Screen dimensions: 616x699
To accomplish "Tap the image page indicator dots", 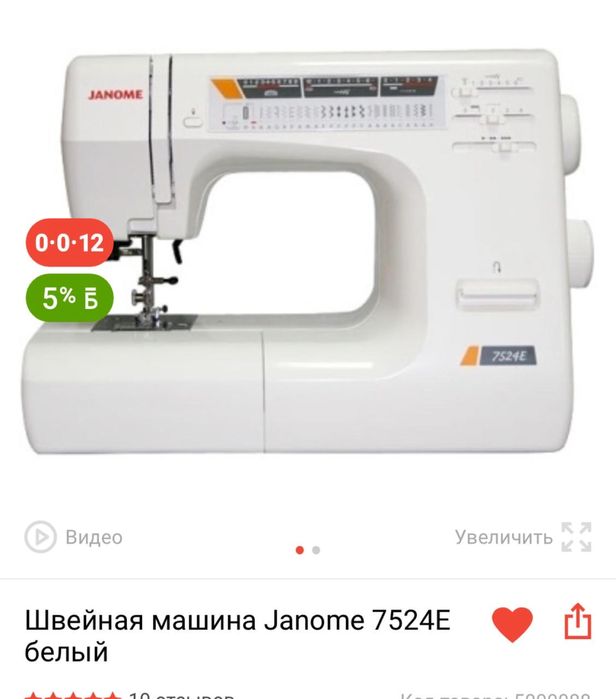I will point(308,550).
